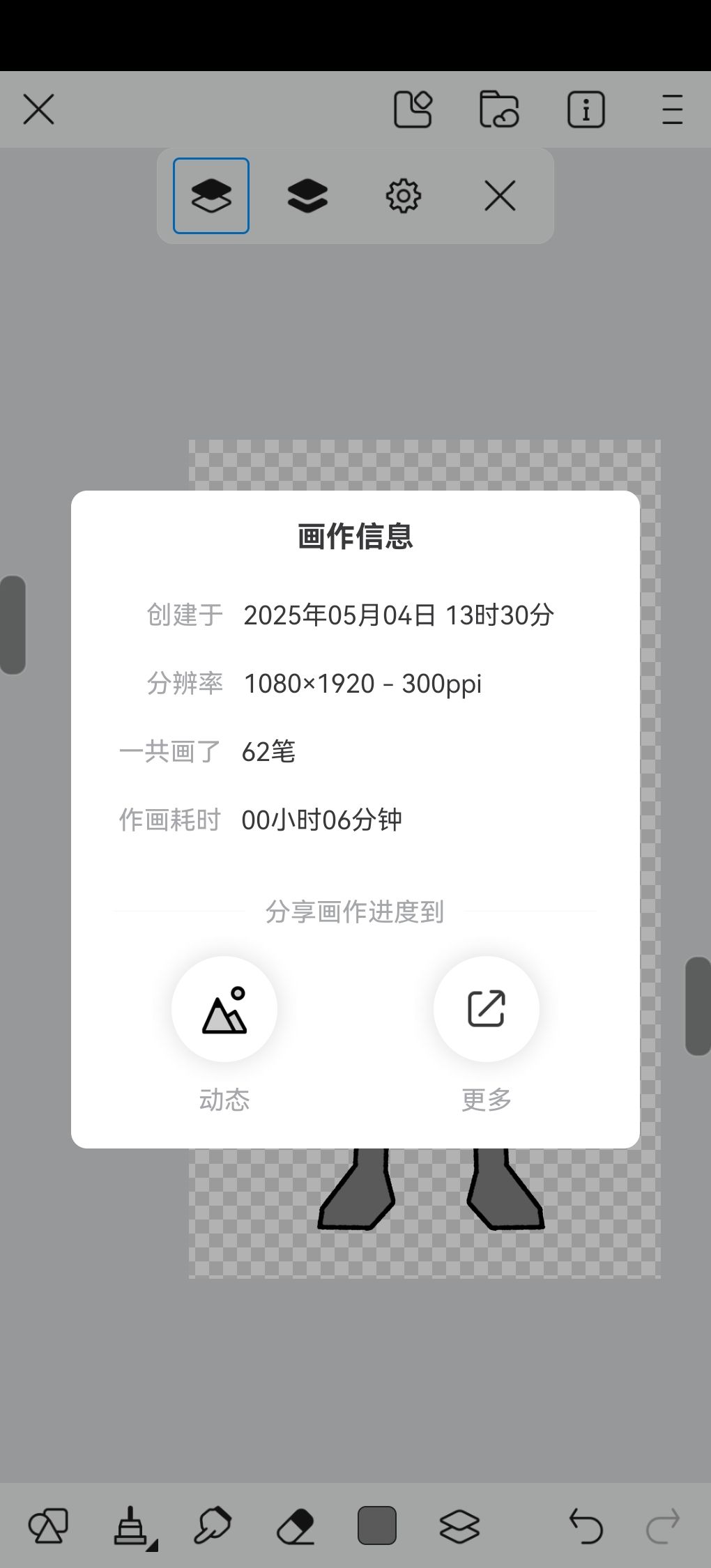This screenshot has width=711, height=1568.
Task: Switch to the single-layer view toggle
Action: 211,196
